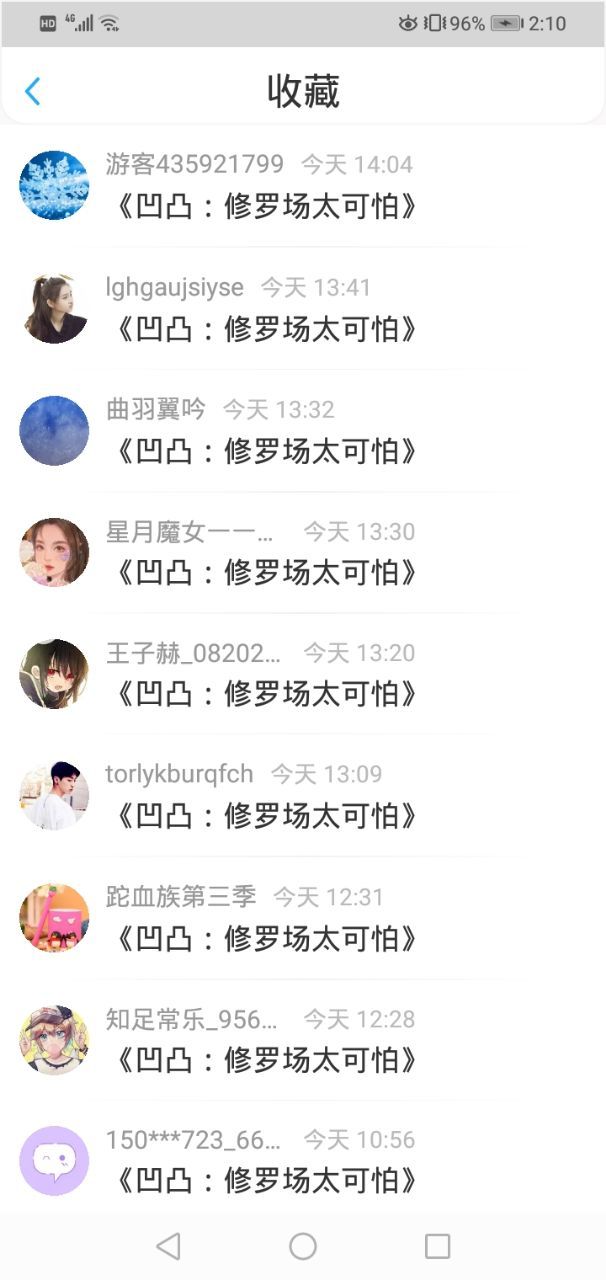Go back from the 收藏 page

(32, 92)
